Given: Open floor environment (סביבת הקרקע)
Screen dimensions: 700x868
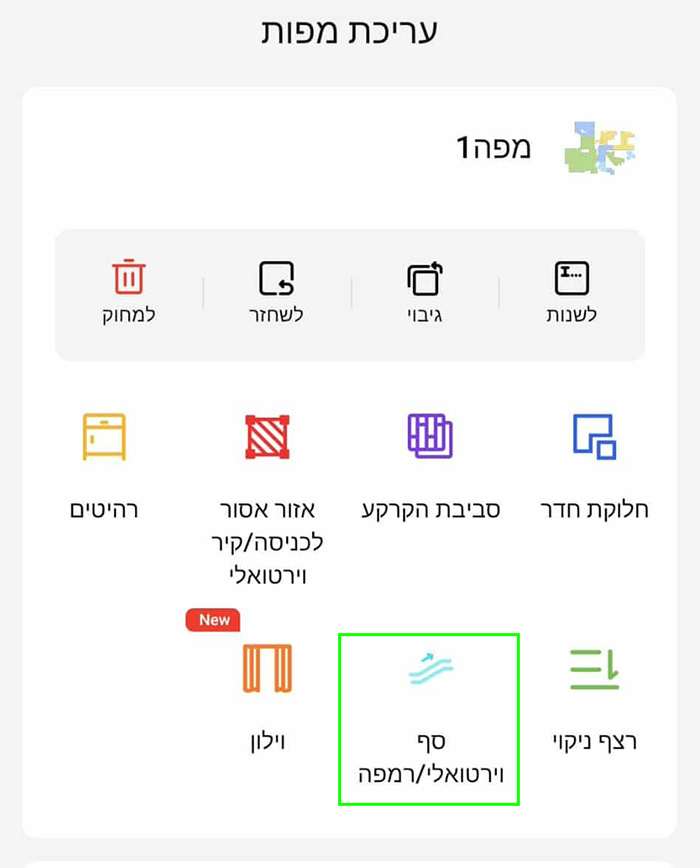Looking at the screenshot, I should (x=430, y=465).
